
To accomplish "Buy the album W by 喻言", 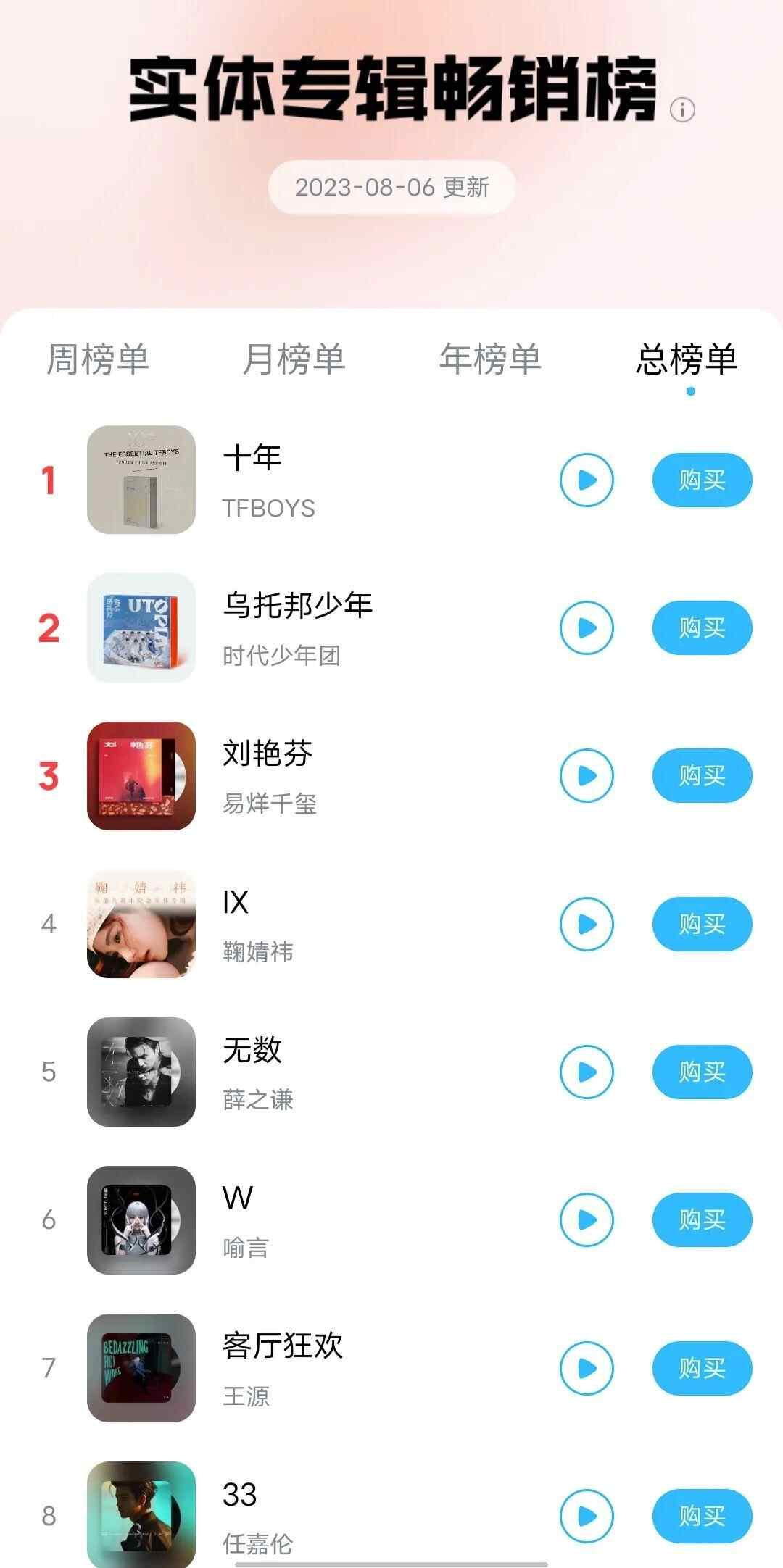I will (702, 1219).
